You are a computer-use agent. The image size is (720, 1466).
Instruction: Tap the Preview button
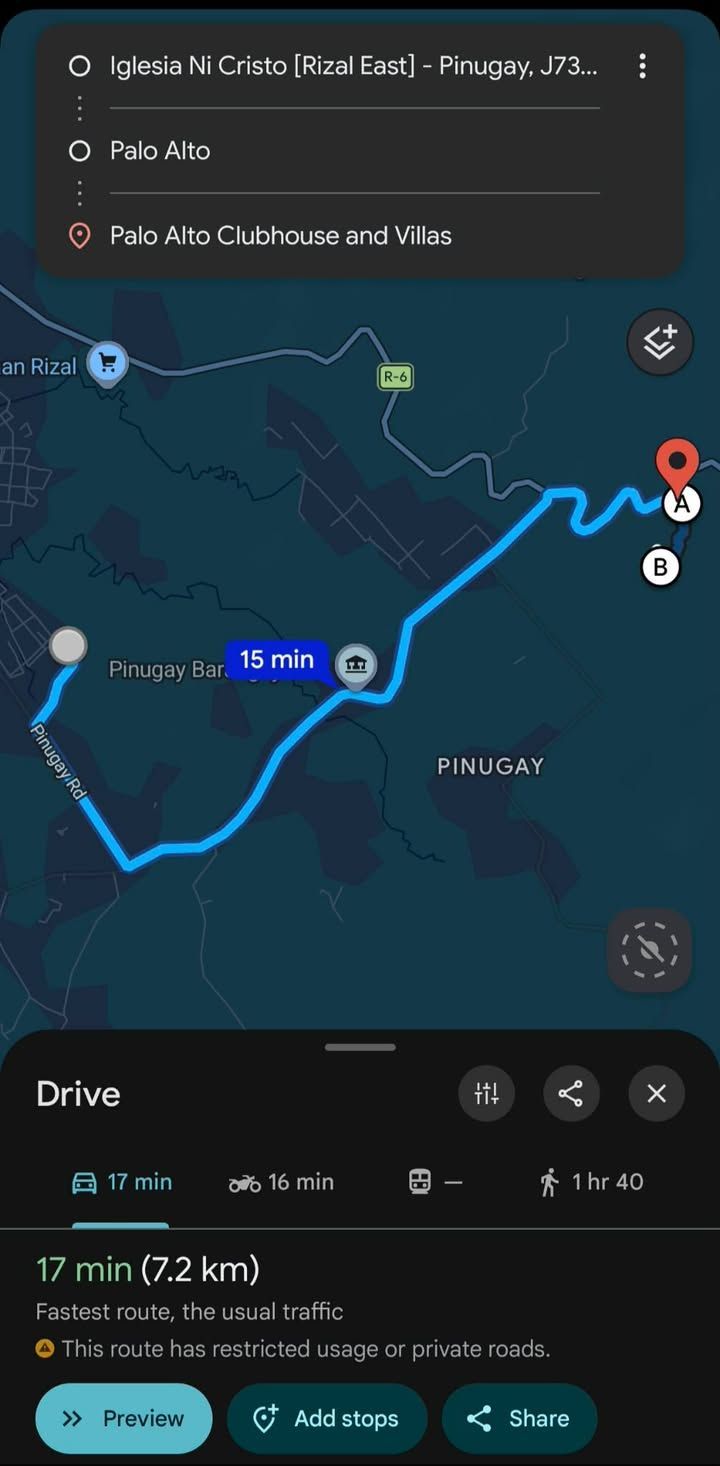point(124,1418)
